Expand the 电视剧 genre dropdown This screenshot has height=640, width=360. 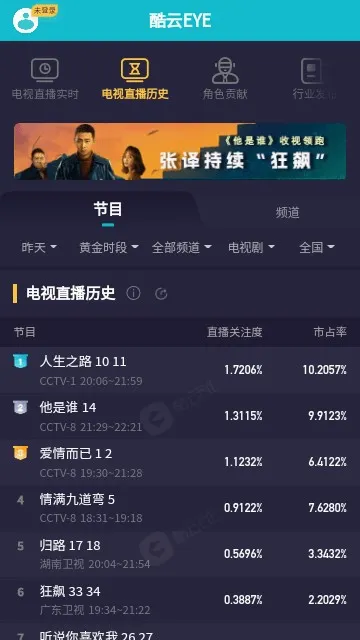[251, 247]
